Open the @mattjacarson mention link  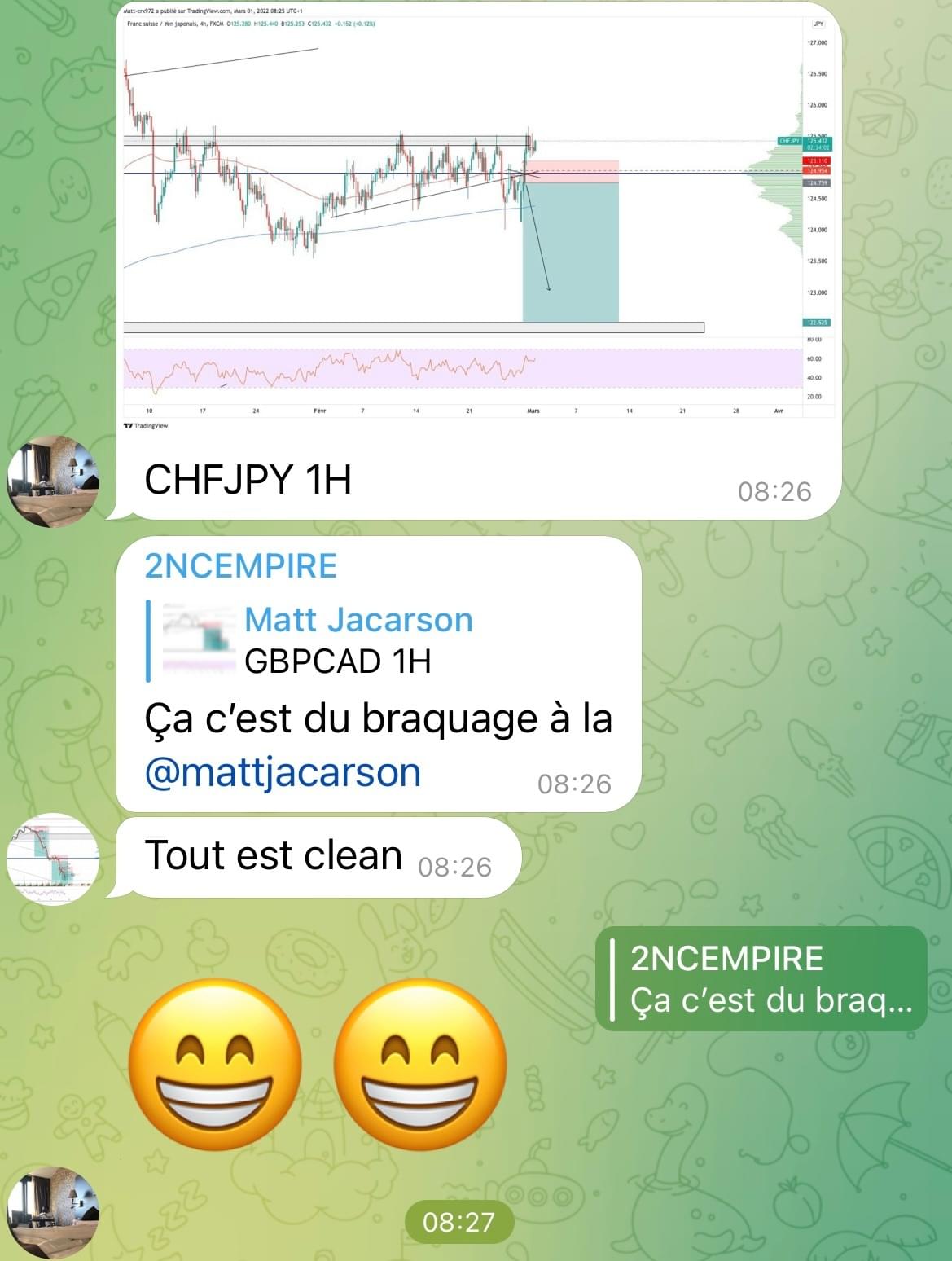[x=282, y=772]
